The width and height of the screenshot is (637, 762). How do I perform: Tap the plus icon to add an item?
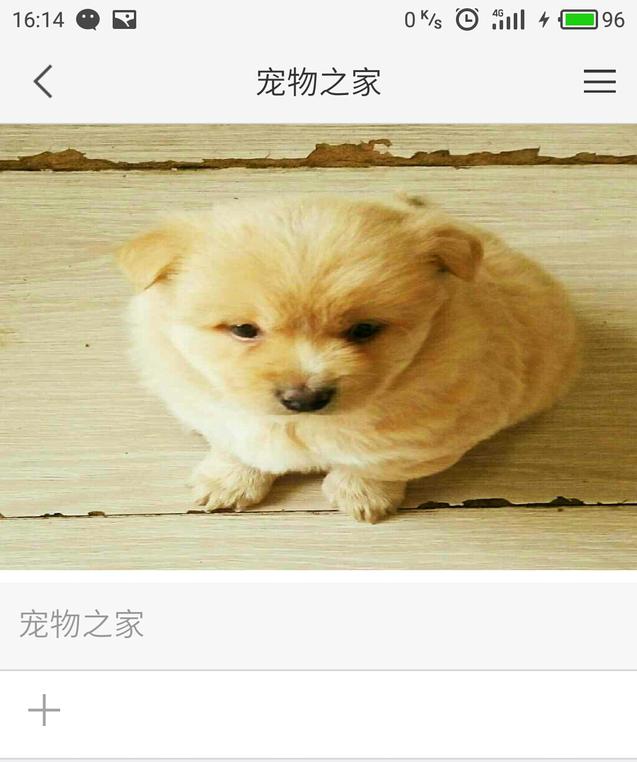pos(44,711)
